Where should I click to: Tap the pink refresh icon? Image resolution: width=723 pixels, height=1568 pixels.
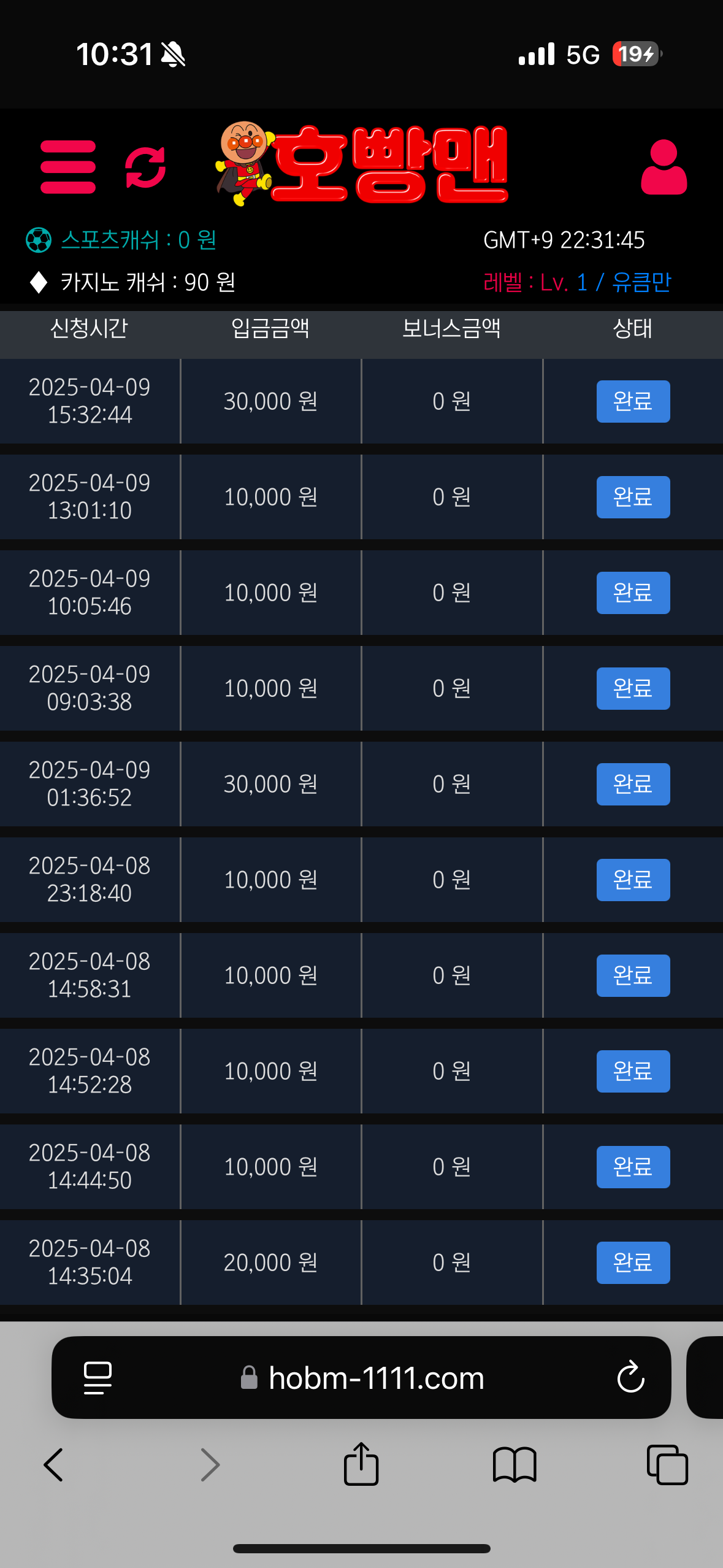(145, 167)
